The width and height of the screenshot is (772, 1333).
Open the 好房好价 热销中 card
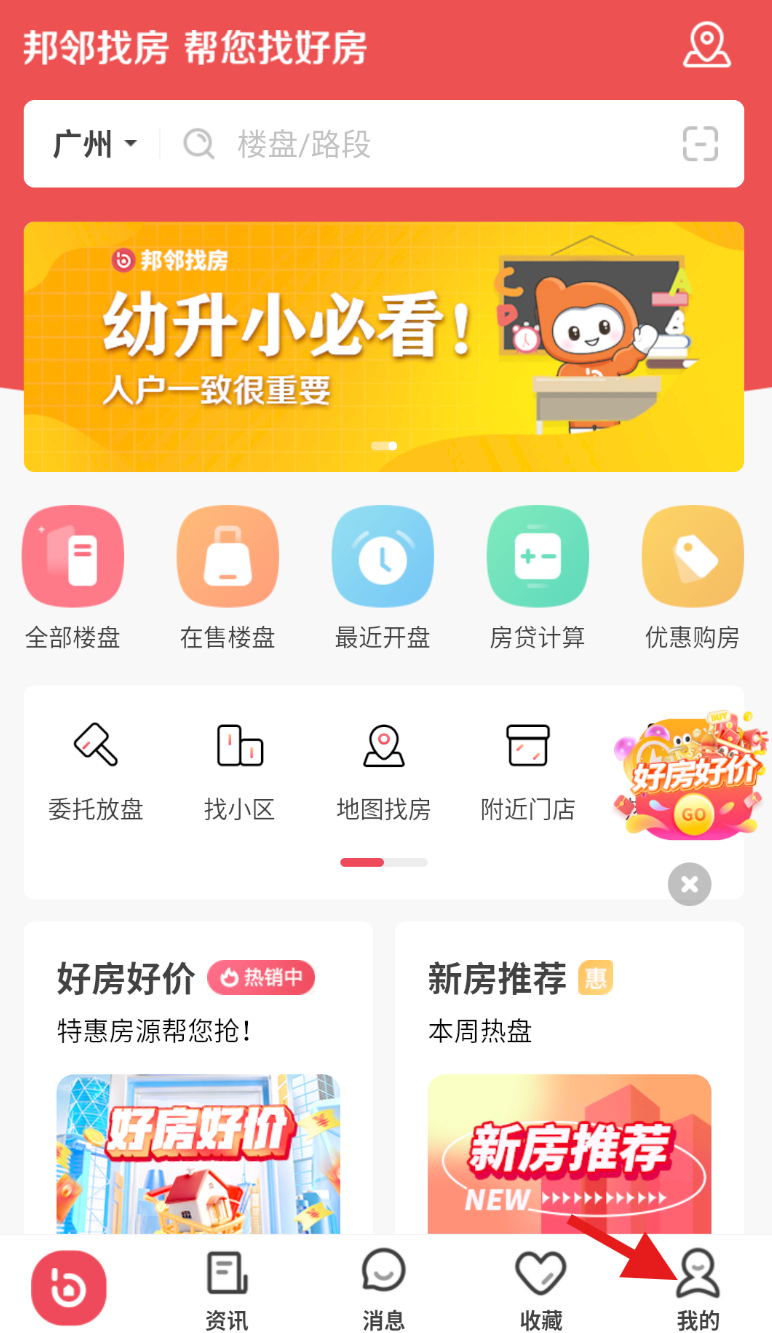click(x=198, y=1080)
